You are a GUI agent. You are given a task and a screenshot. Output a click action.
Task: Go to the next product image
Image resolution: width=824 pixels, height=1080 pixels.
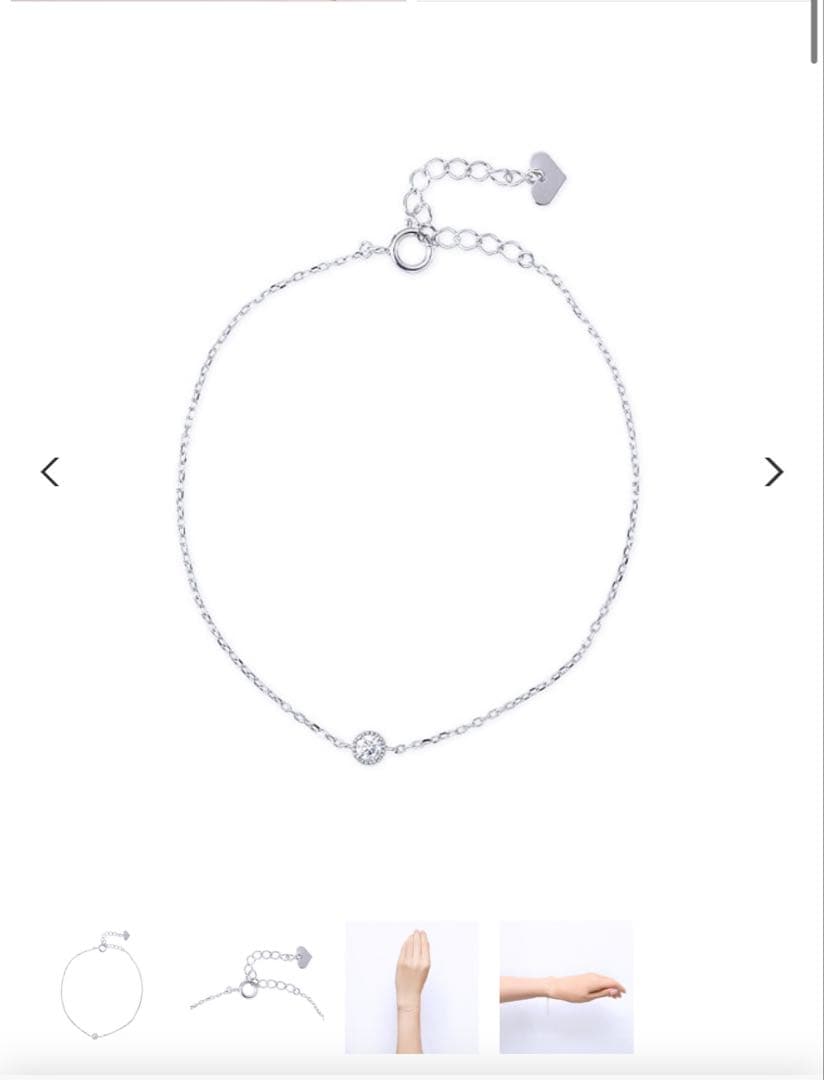[x=773, y=472]
